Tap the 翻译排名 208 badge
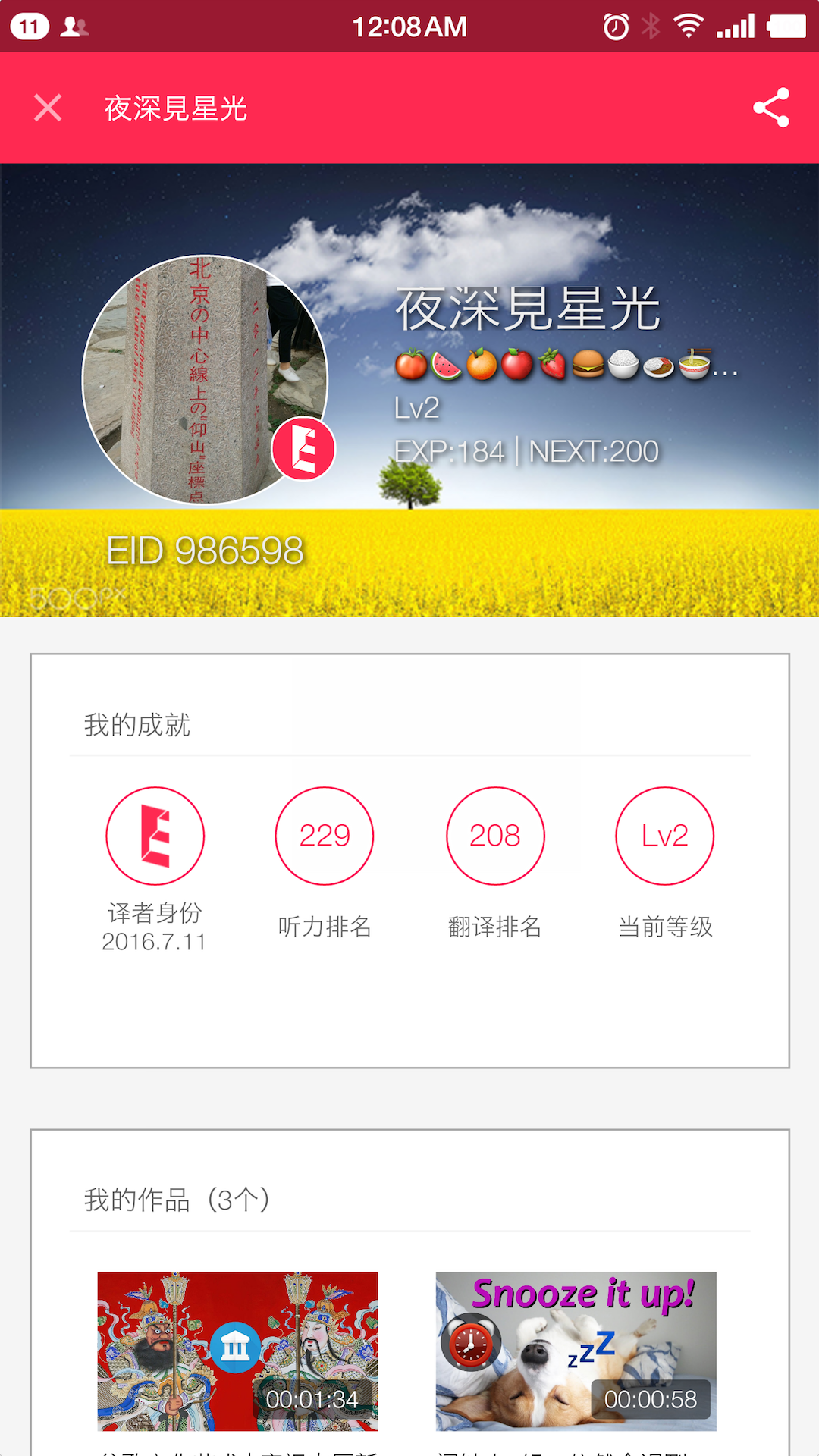The height and width of the screenshot is (1456, 819). coord(495,836)
